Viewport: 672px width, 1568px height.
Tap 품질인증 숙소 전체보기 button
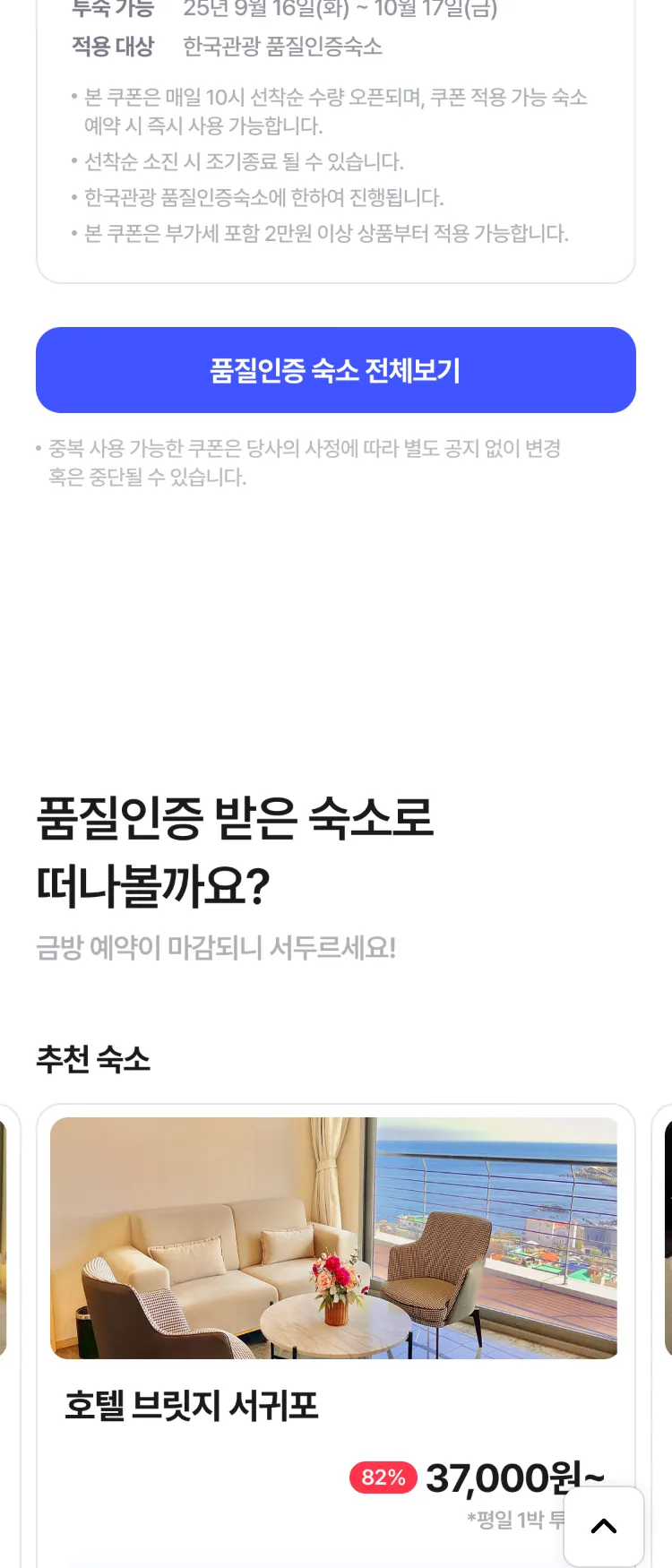coord(335,370)
